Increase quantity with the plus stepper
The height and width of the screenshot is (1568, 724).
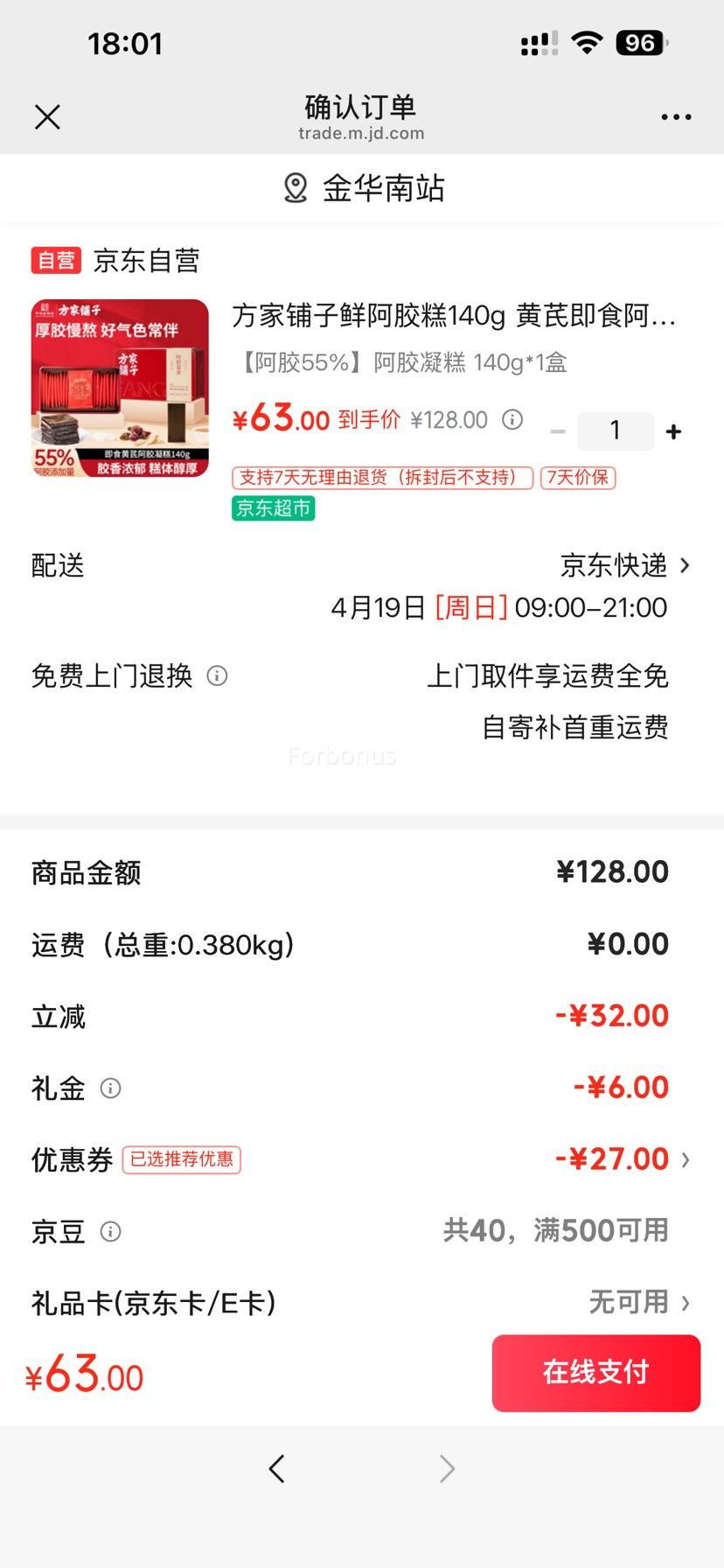click(672, 430)
